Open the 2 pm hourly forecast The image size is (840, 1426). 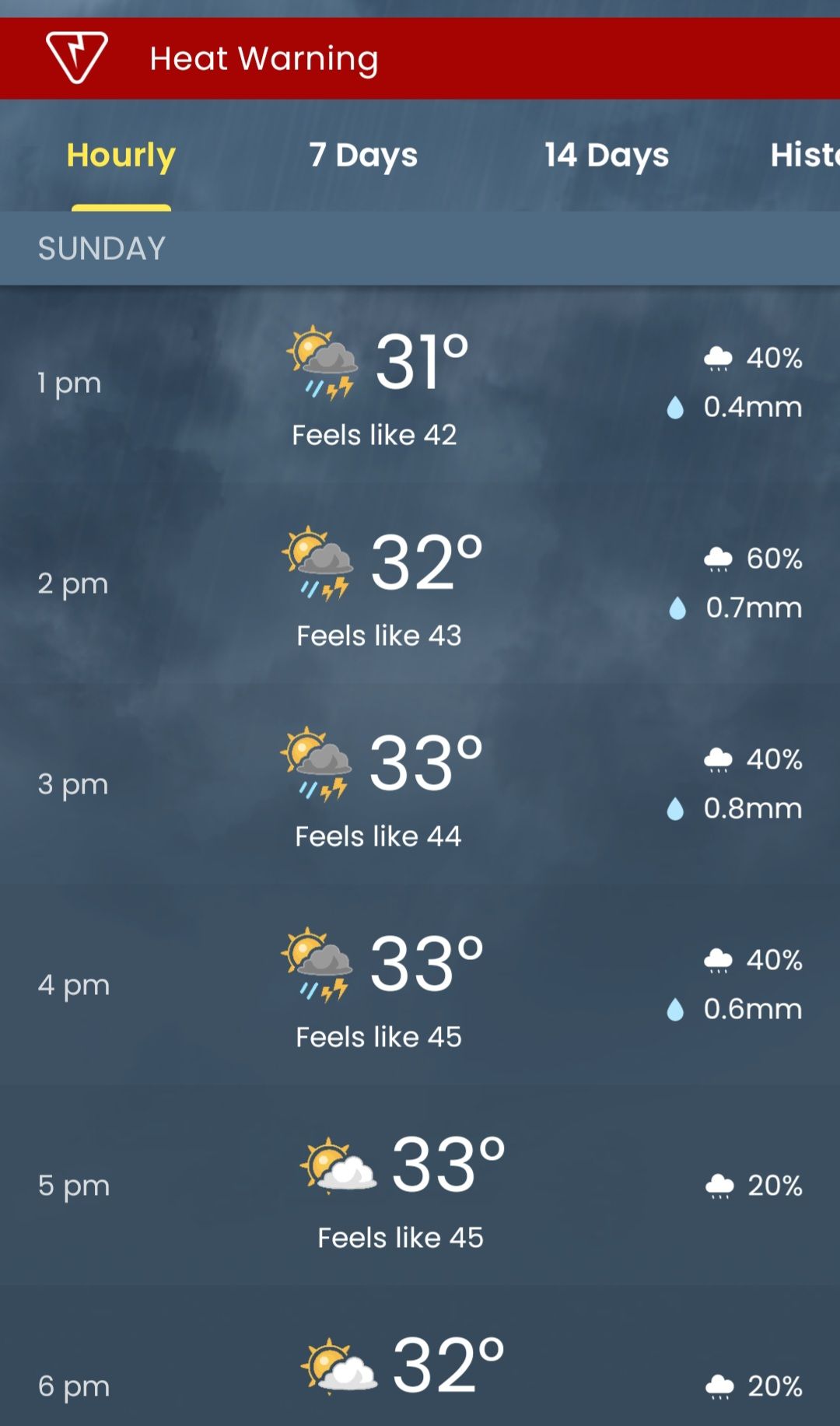point(420,583)
